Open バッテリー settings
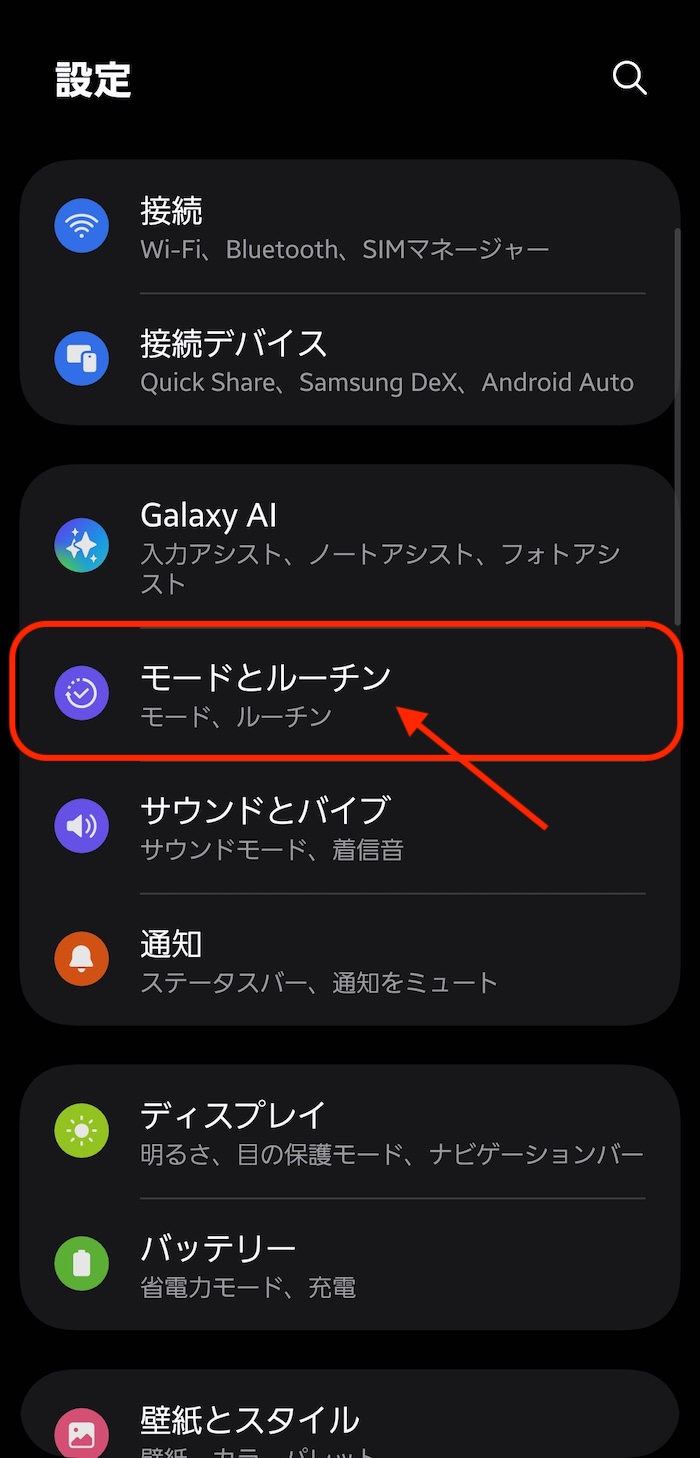 345,1264
